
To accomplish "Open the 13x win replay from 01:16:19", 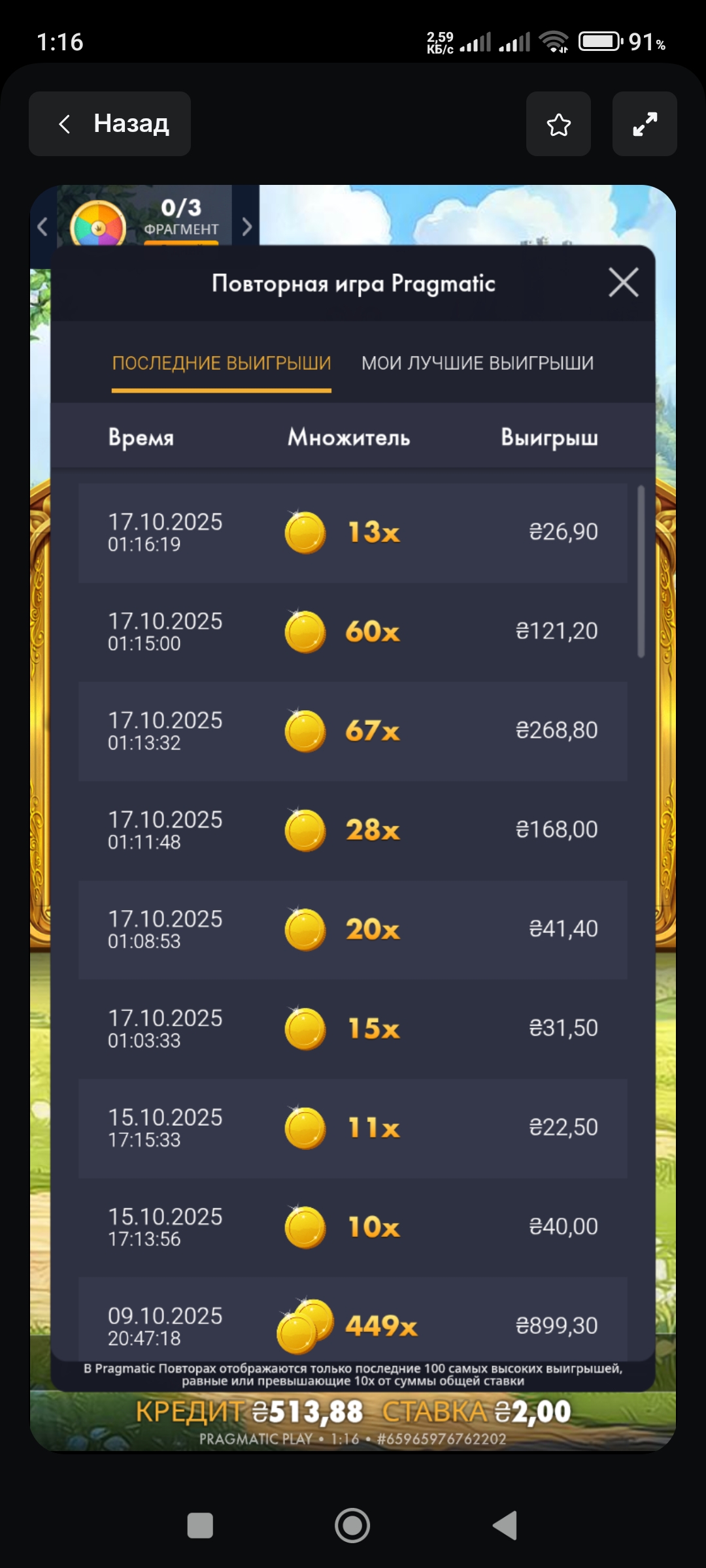I will pos(353,532).
